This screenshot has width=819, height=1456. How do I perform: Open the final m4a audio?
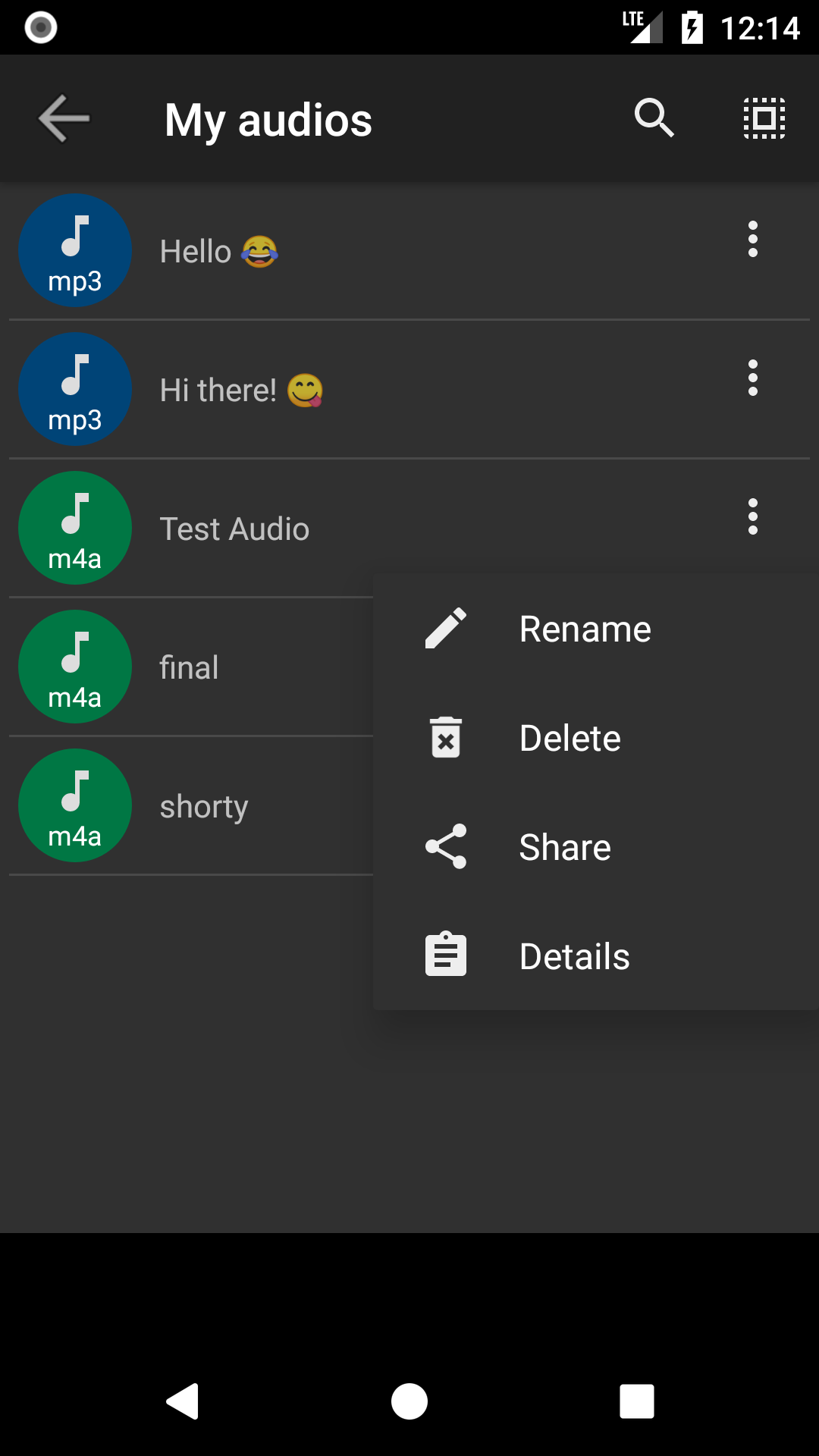tap(189, 668)
